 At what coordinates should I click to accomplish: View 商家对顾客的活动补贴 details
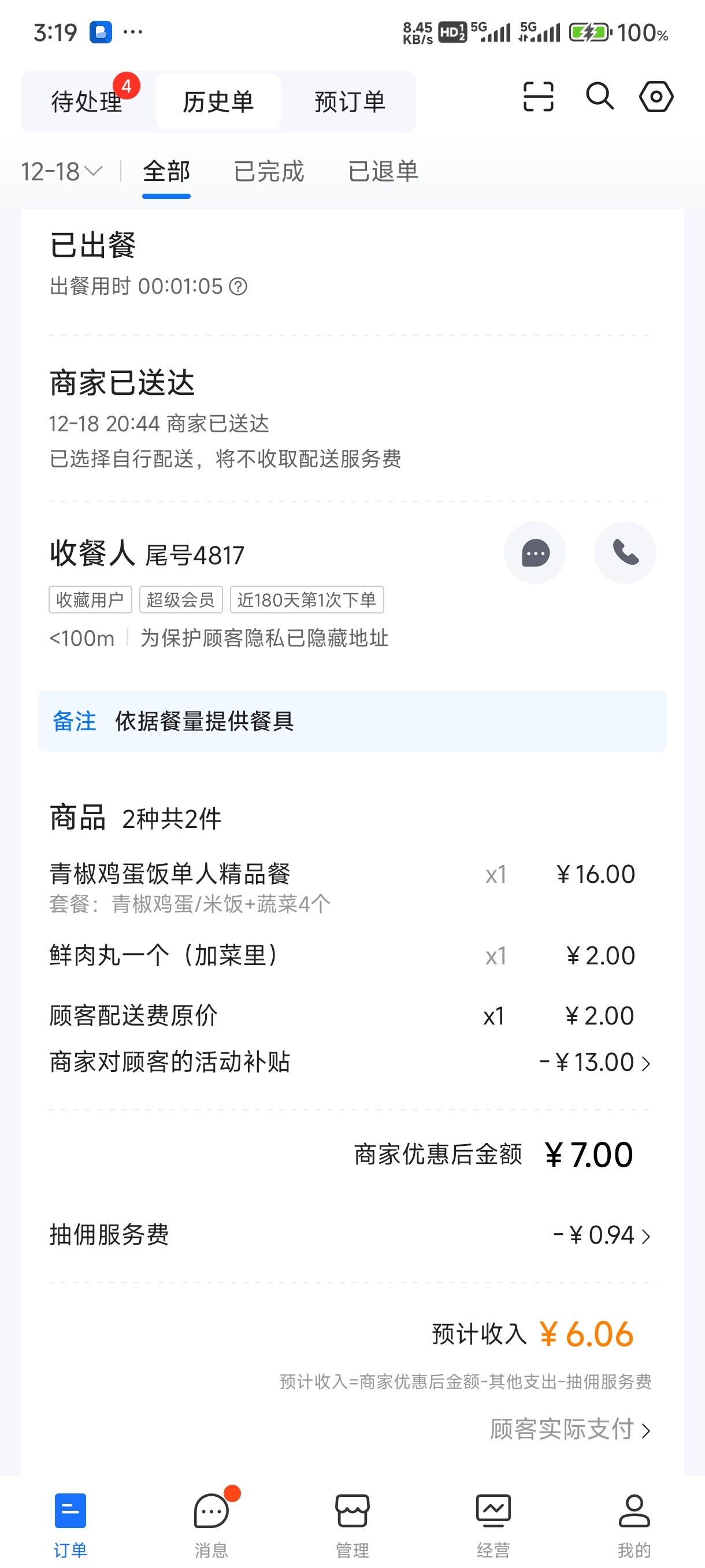point(350,1062)
